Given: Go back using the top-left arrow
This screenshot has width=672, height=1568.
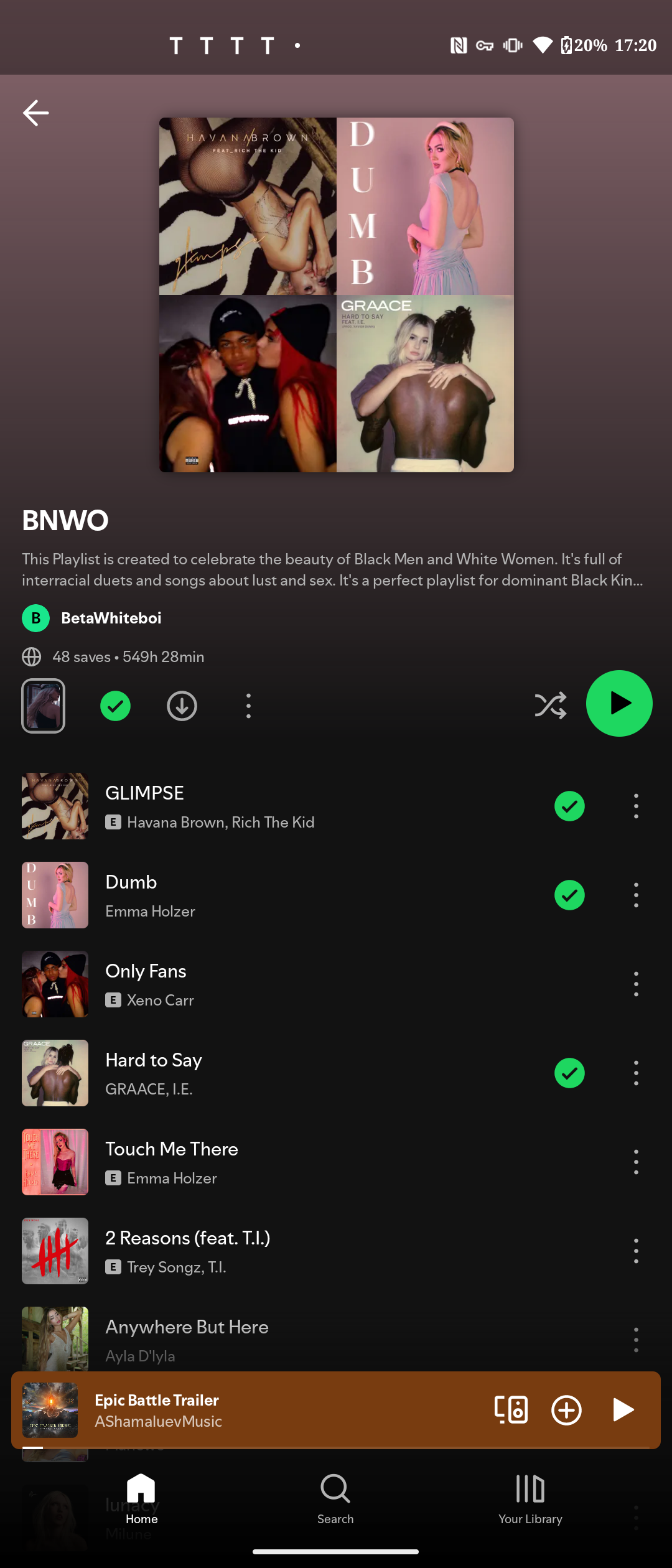Looking at the screenshot, I should (35, 113).
